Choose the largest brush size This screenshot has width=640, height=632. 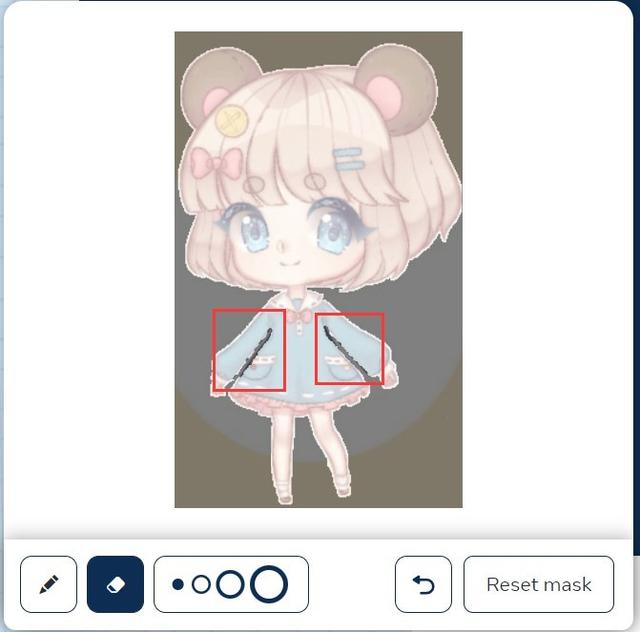269,584
